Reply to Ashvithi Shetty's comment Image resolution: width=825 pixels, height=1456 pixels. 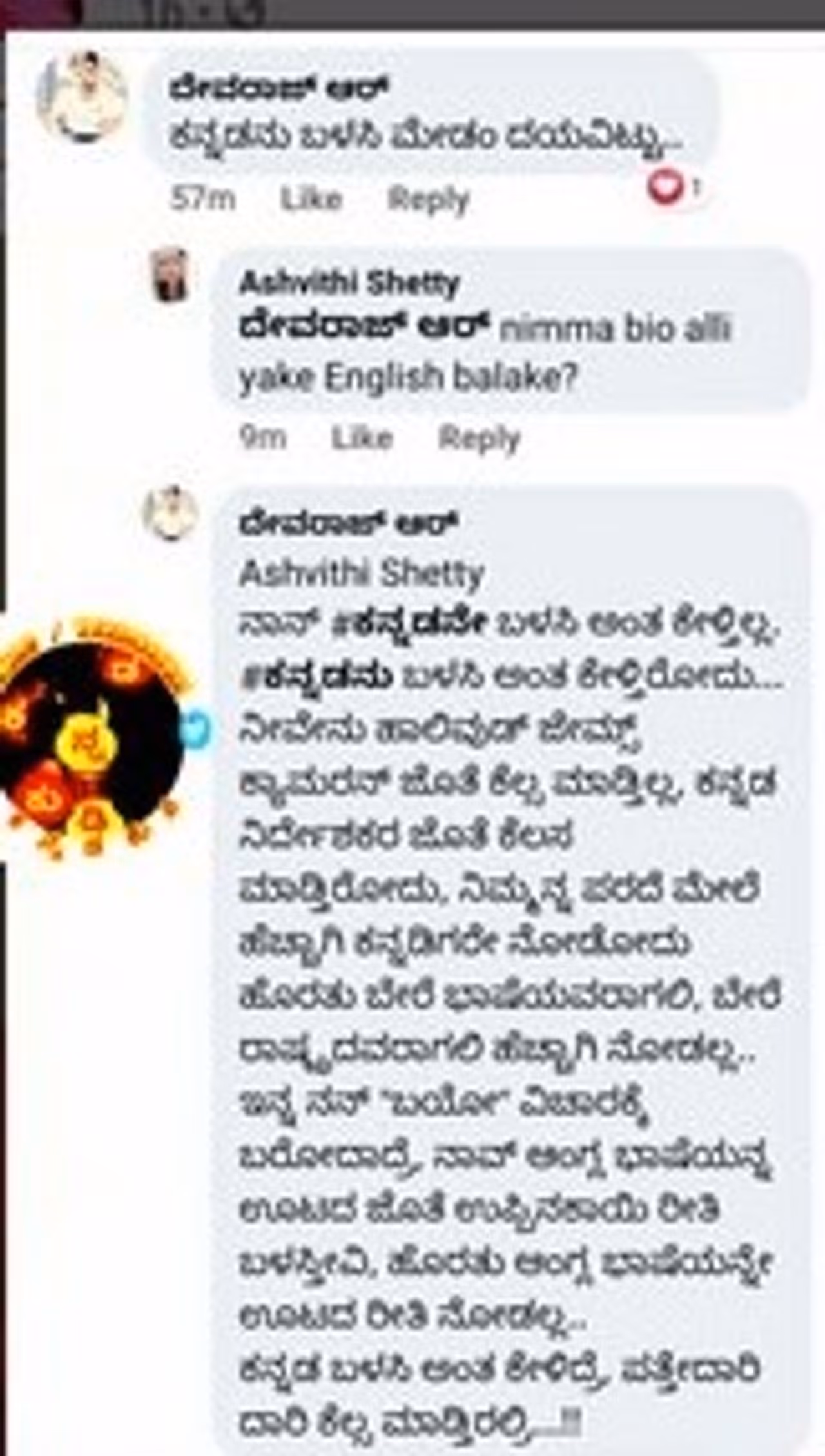point(478,440)
